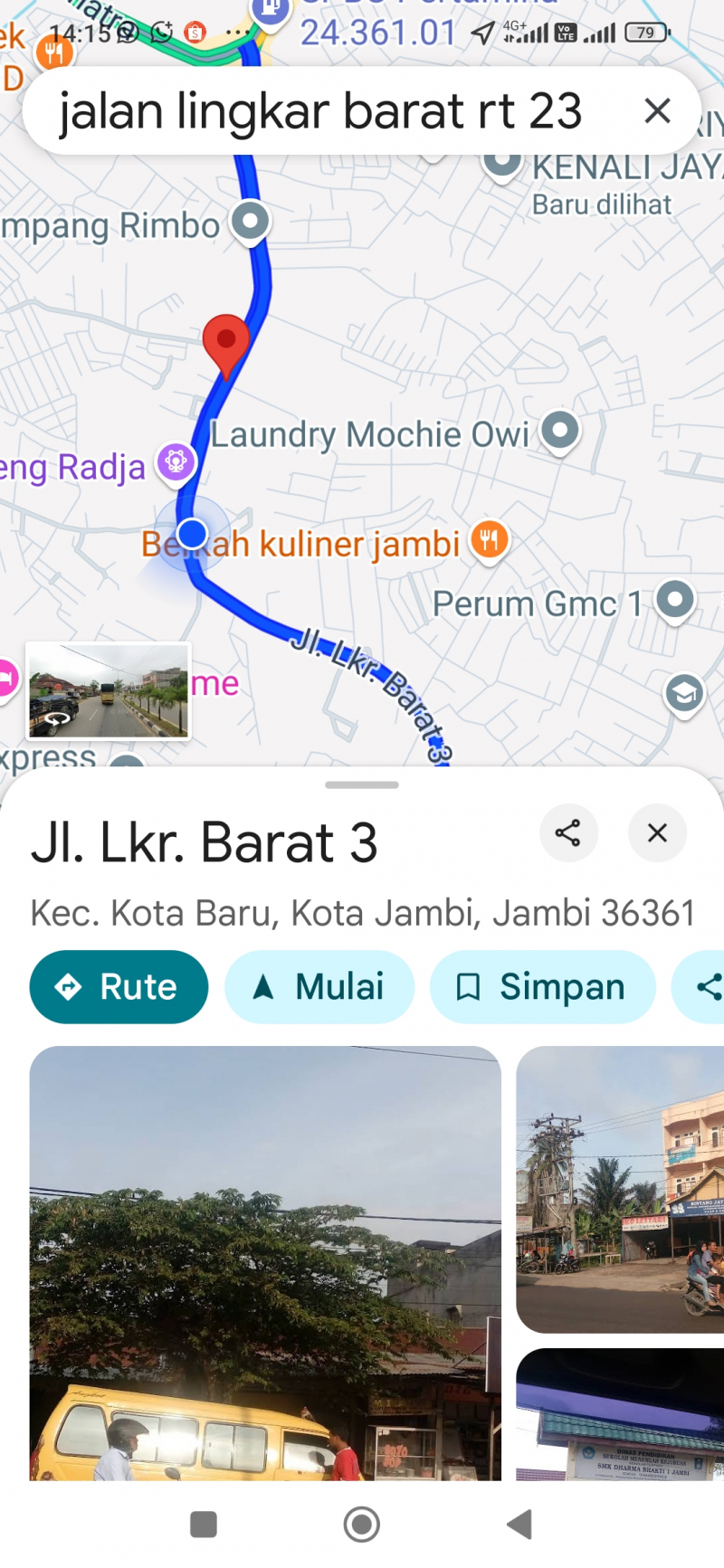The image size is (724, 1568).
Task: Tap the search box with jalan lingkar barat
Action: 321,111
